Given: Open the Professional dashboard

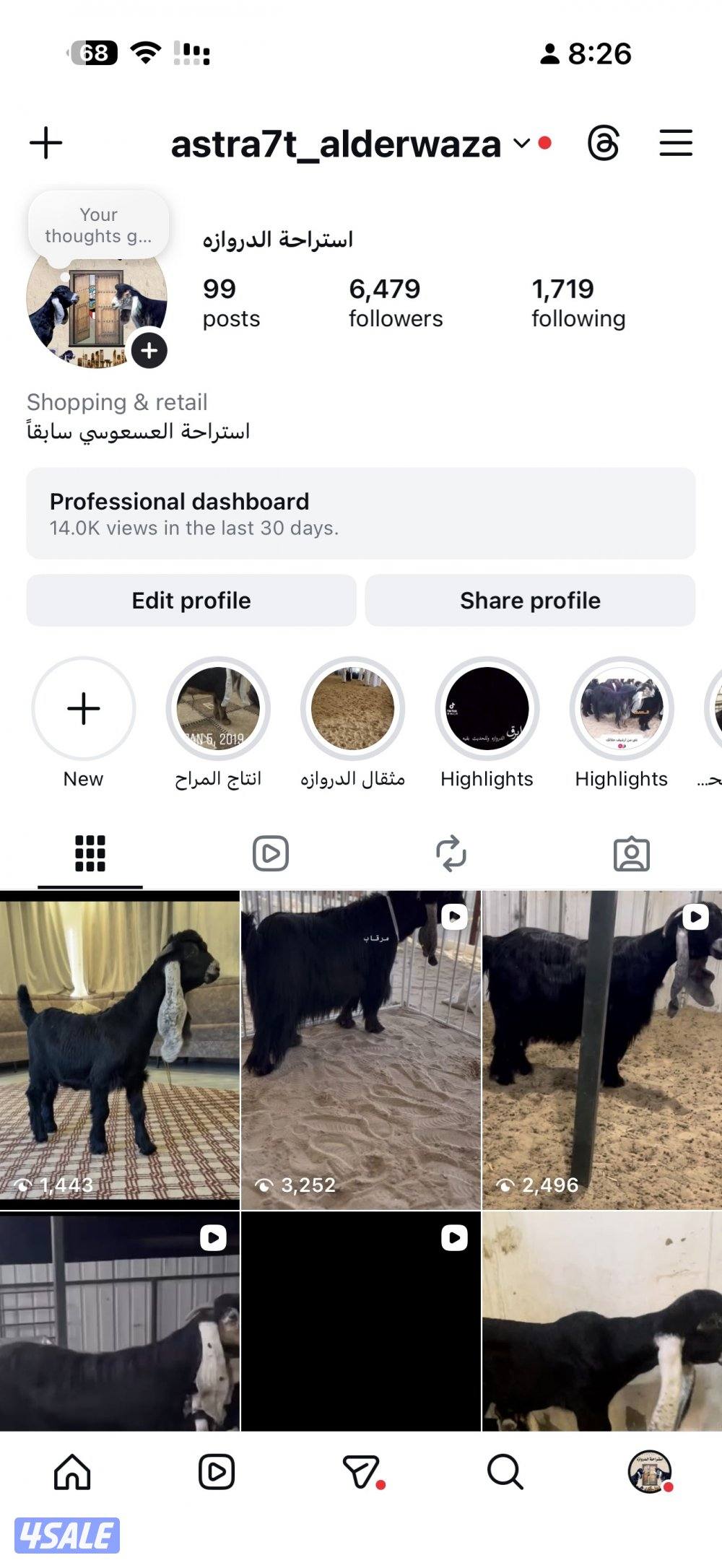Looking at the screenshot, I should 361,513.
